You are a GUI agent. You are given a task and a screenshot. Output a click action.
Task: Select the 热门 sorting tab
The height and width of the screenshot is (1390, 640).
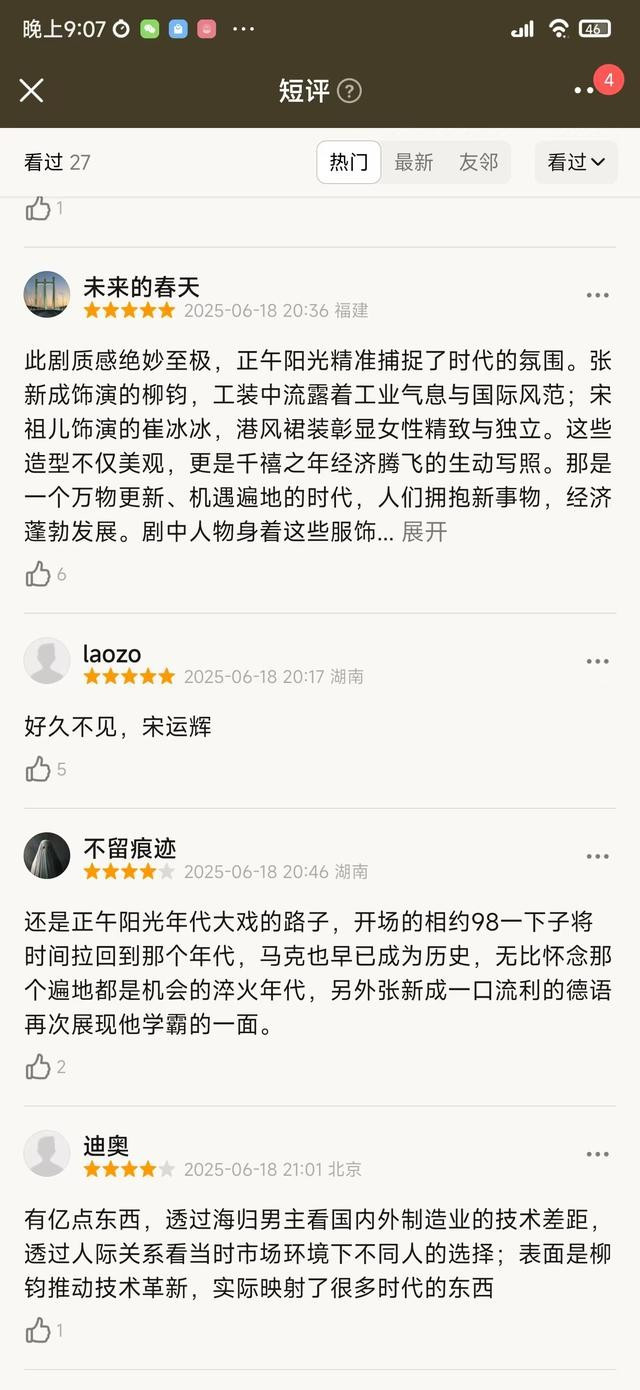click(349, 162)
